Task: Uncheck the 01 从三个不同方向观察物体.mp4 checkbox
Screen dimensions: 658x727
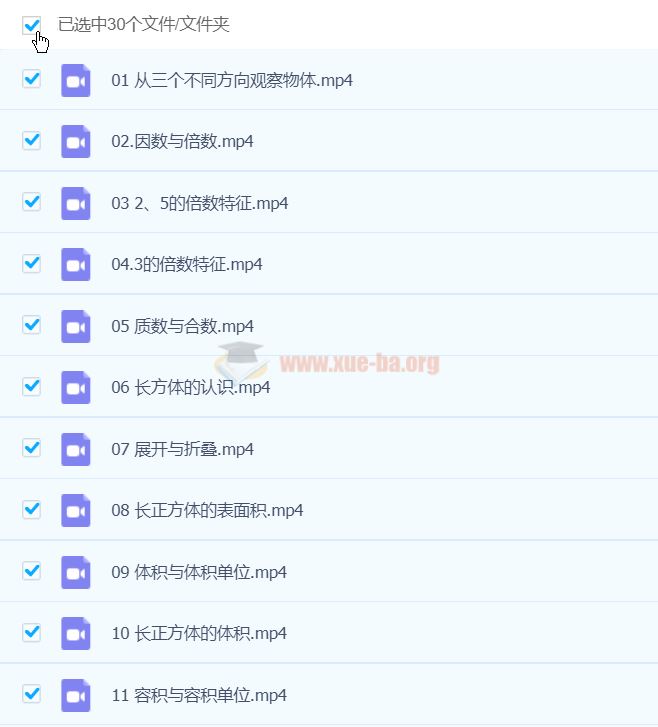Action: [x=31, y=80]
